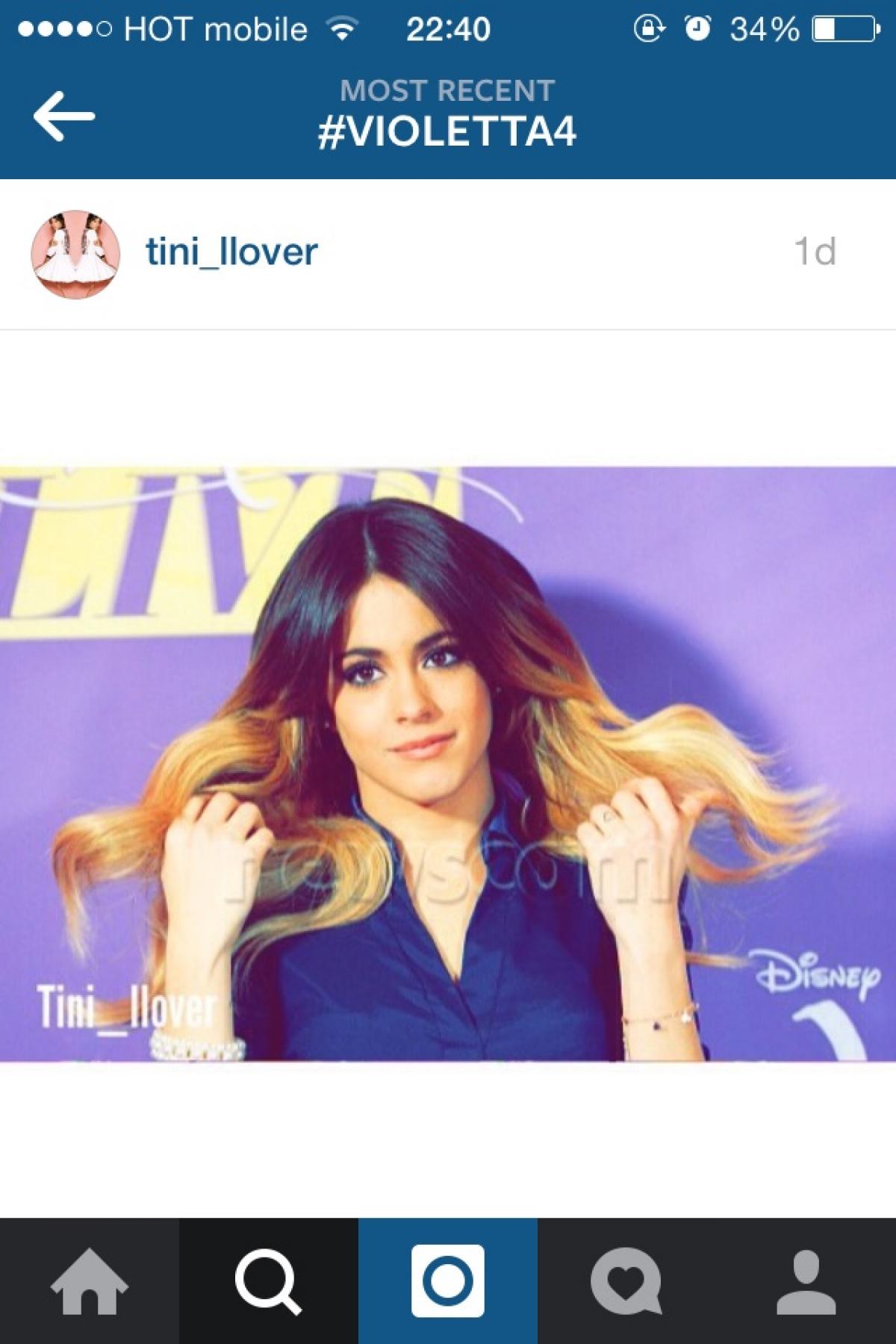Go back using the arrow icon
The image size is (896, 1344).
pos(63,116)
